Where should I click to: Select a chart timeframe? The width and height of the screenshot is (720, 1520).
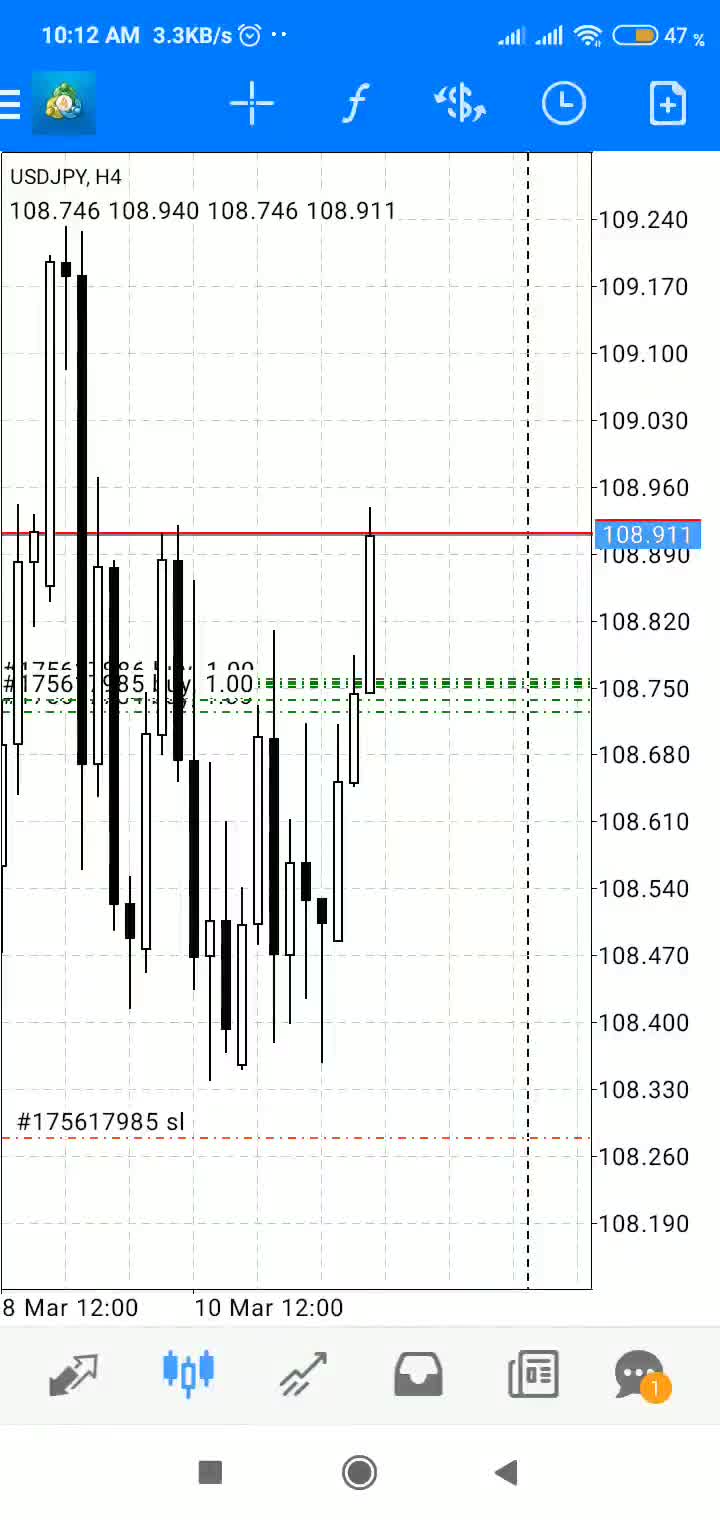pyautogui.click(x=564, y=103)
